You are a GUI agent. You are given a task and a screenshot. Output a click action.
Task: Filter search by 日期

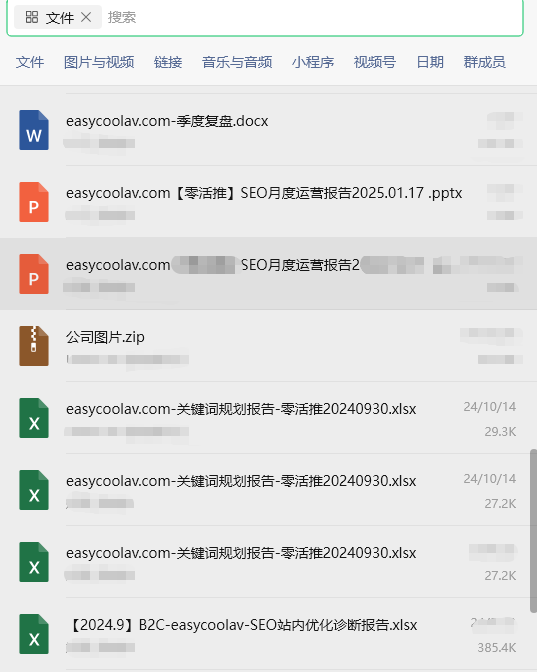click(x=430, y=62)
